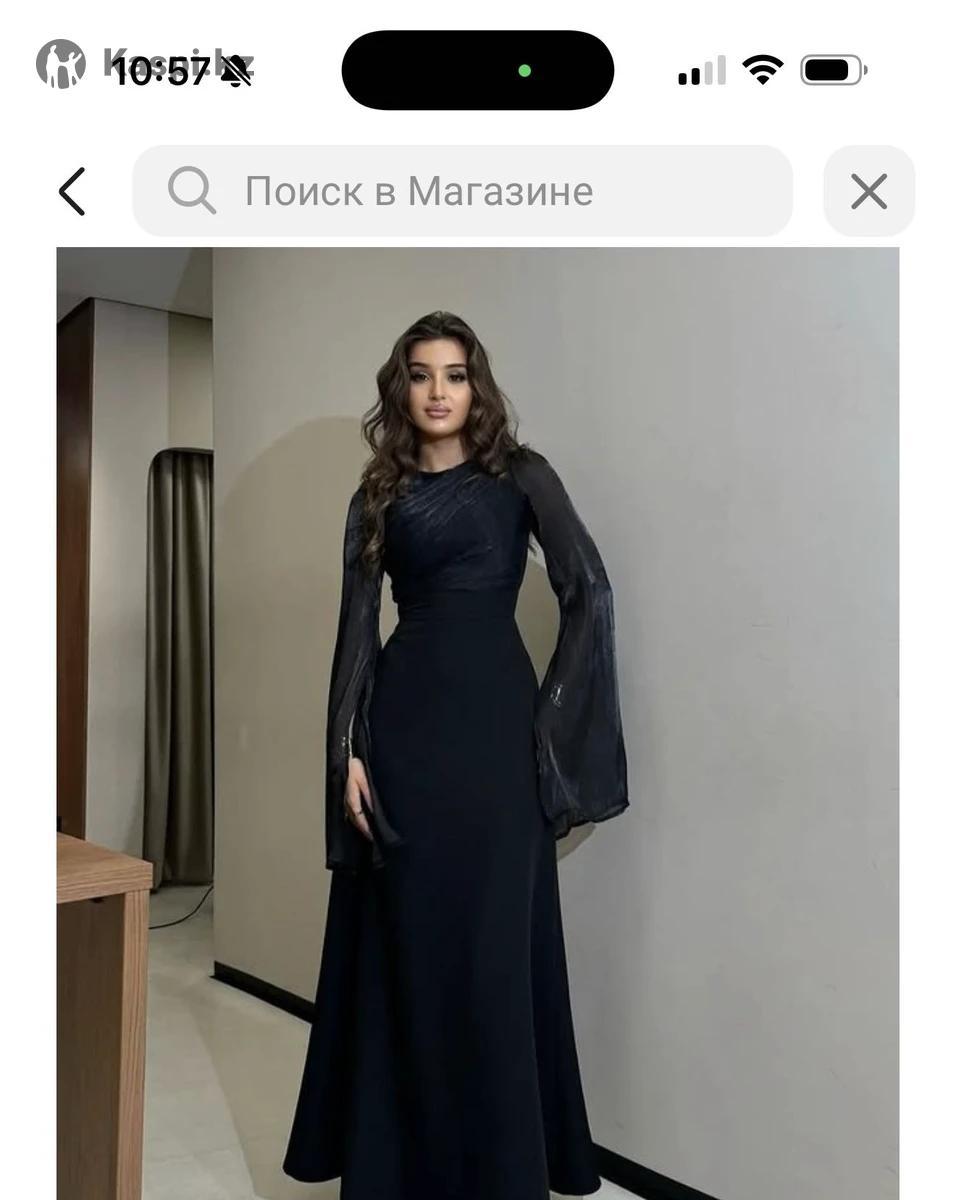Open the black dress product photo

tap(477, 720)
